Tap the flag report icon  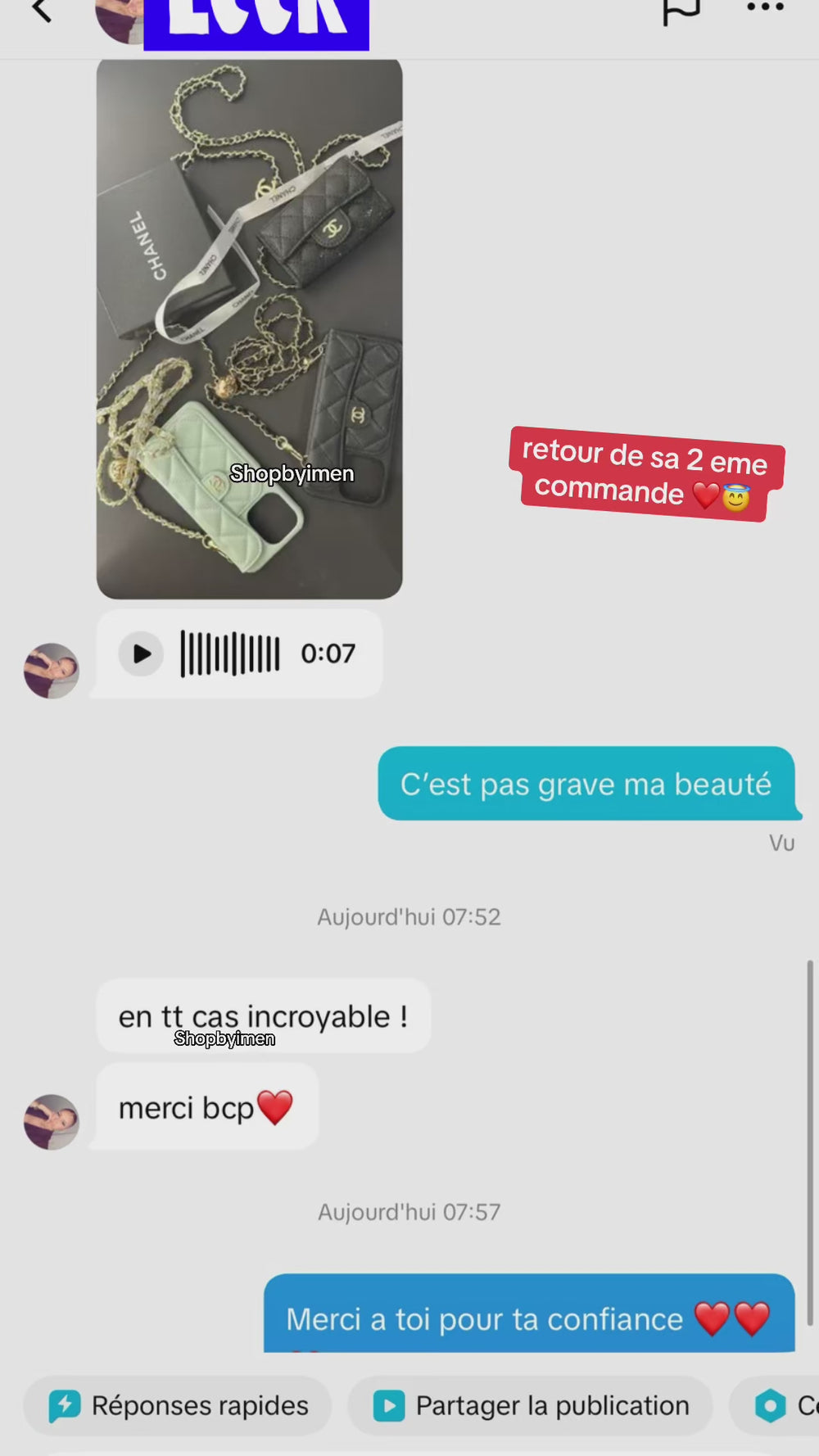(x=681, y=10)
